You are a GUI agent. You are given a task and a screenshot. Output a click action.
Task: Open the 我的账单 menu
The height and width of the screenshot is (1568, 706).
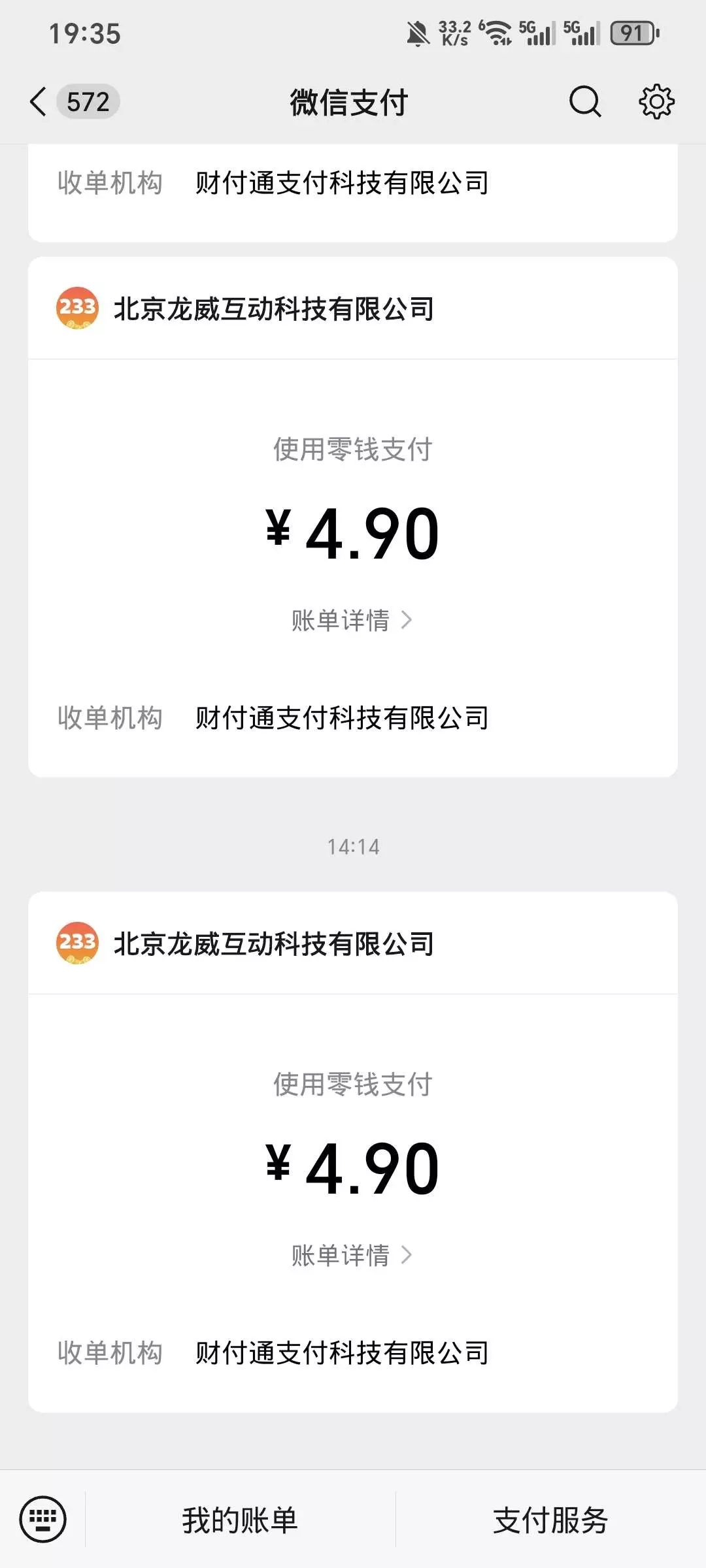point(240,1520)
